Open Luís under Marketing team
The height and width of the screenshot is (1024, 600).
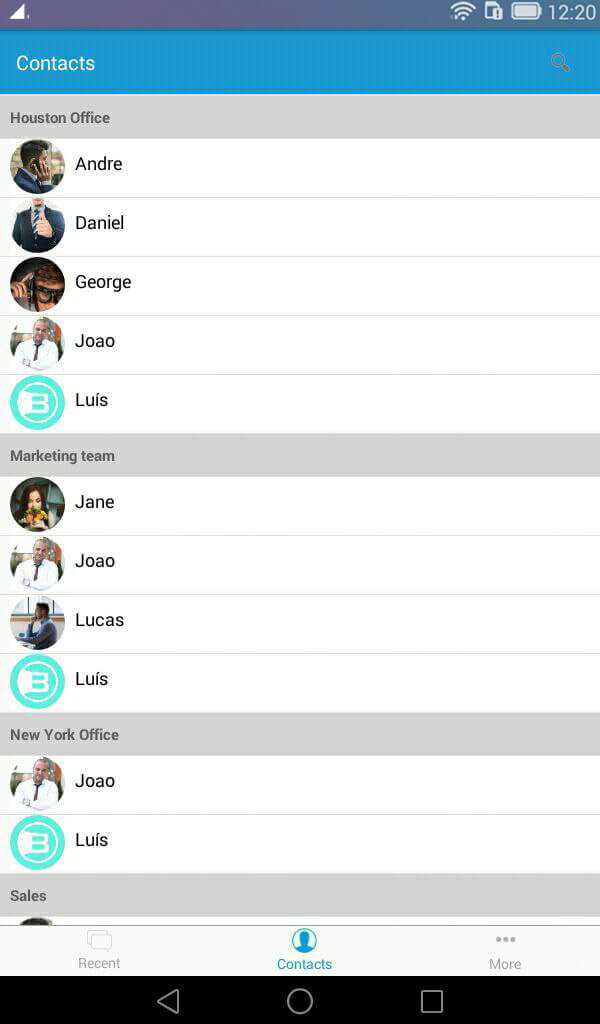click(x=300, y=683)
